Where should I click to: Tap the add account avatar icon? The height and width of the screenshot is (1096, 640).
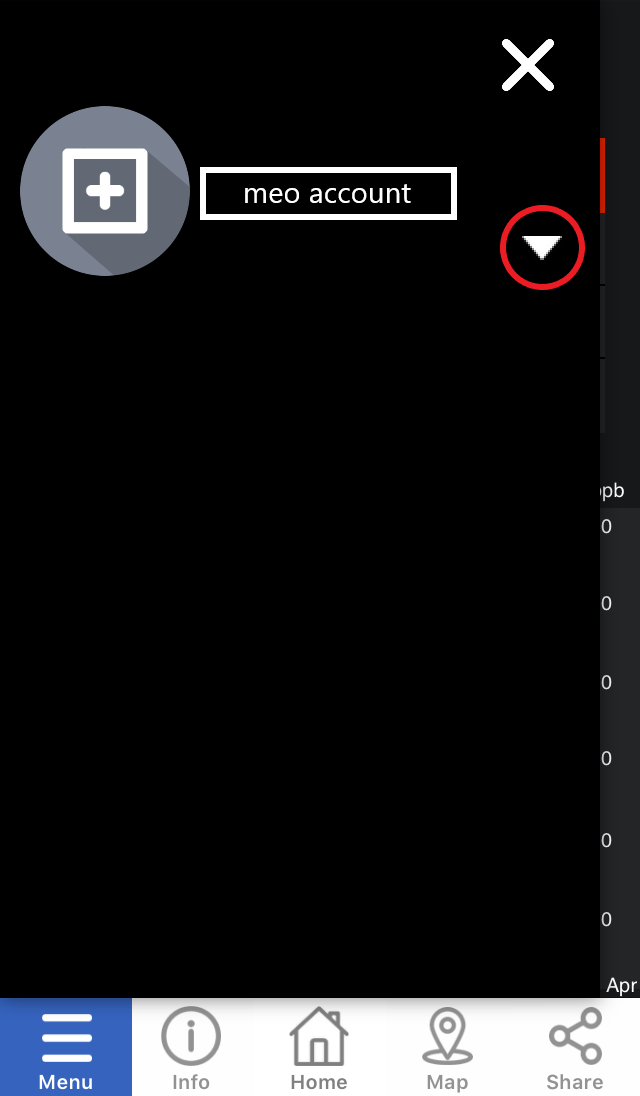click(x=105, y=191)
